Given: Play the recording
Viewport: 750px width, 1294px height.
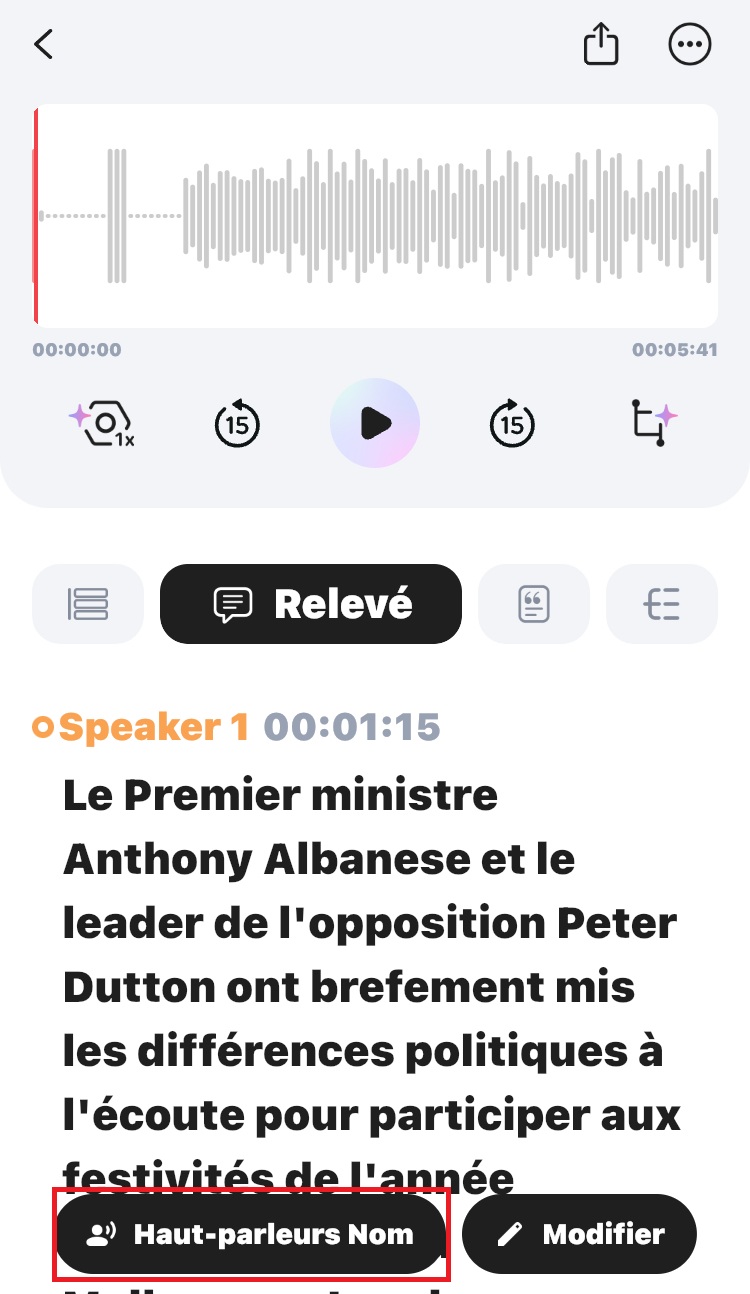Looking at the screenshot, I should tap(375, 423).
